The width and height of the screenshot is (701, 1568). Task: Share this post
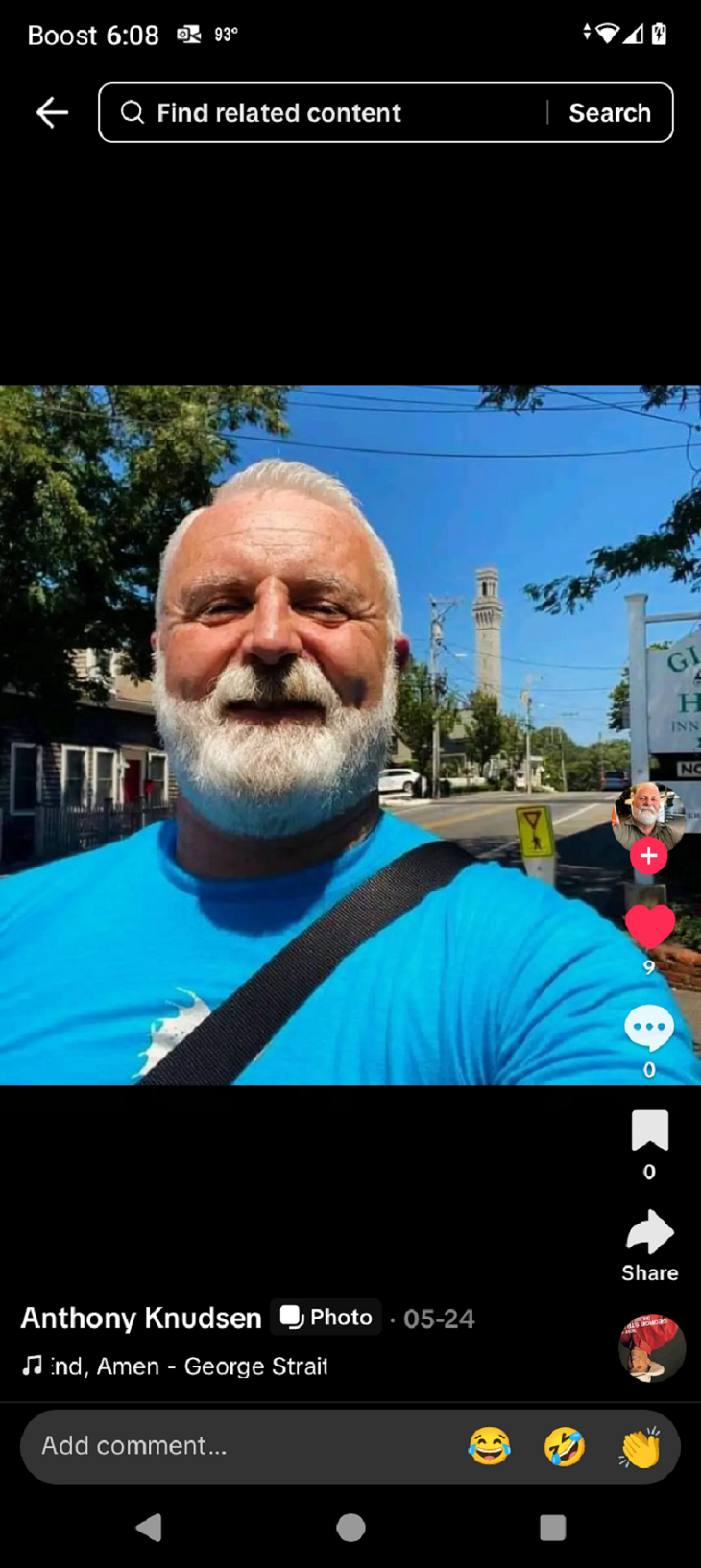(x=650, y=1246)
